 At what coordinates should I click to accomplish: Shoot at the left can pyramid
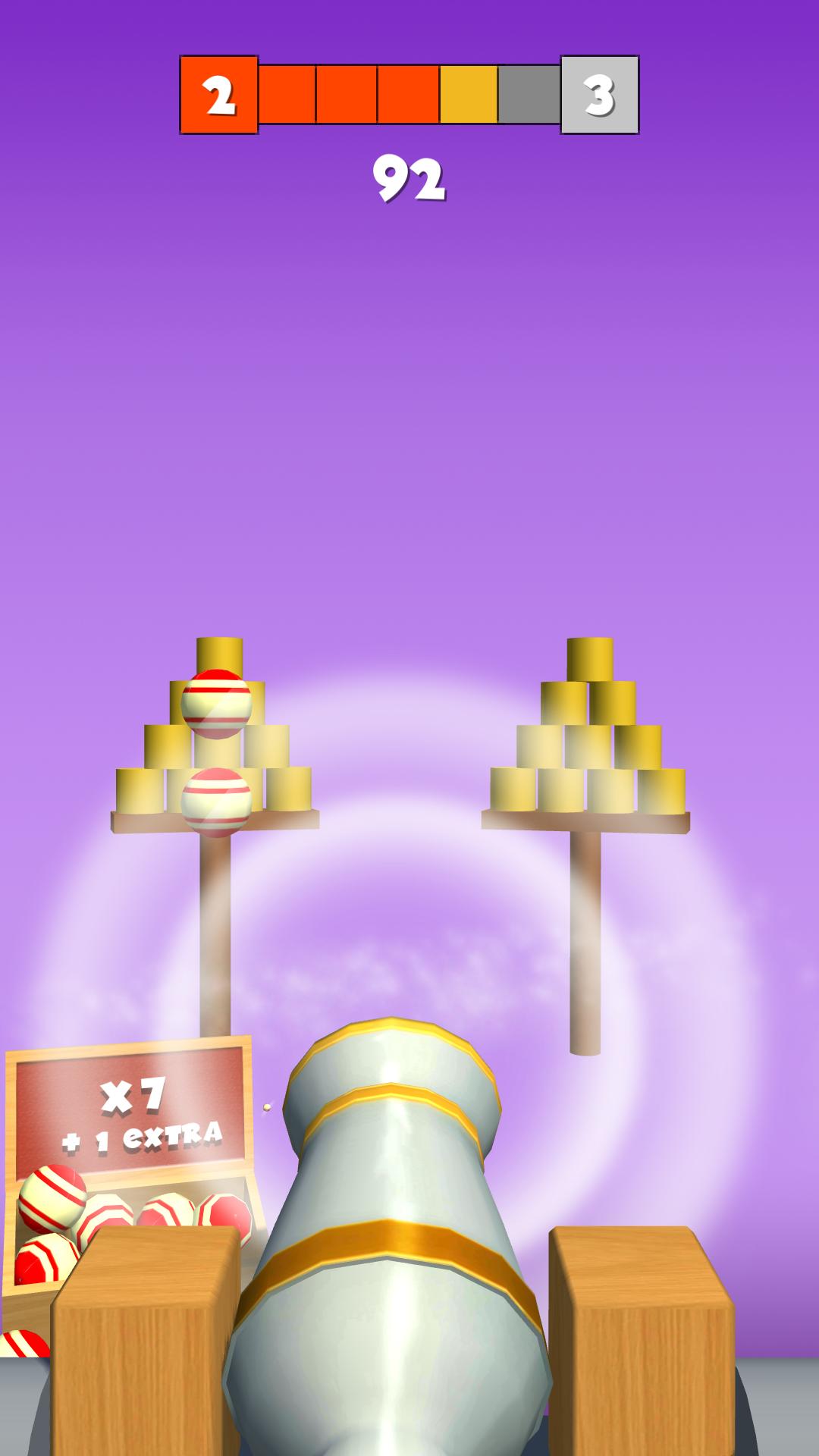(216, 747)
